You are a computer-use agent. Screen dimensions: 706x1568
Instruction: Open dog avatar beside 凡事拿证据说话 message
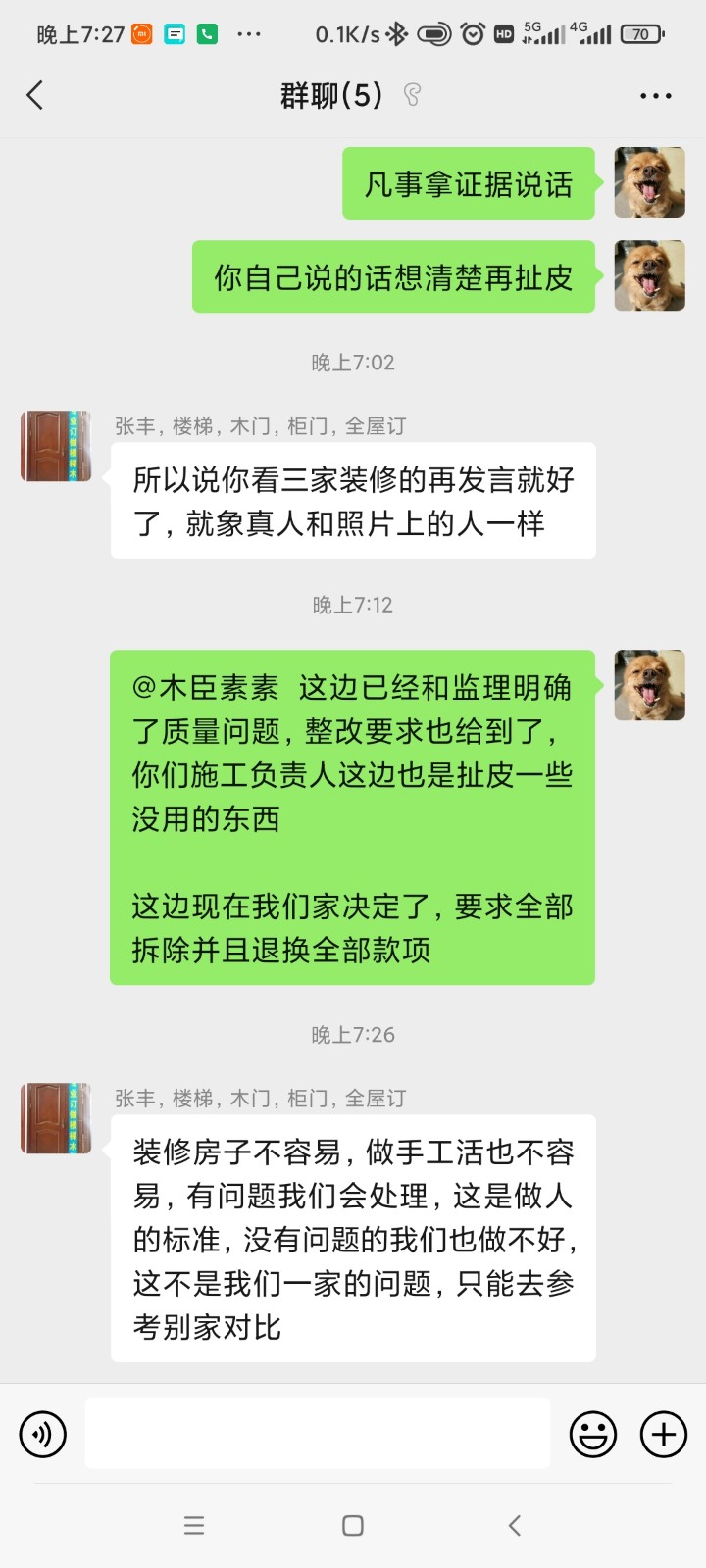pyautogui.click(x=649, y=183)
